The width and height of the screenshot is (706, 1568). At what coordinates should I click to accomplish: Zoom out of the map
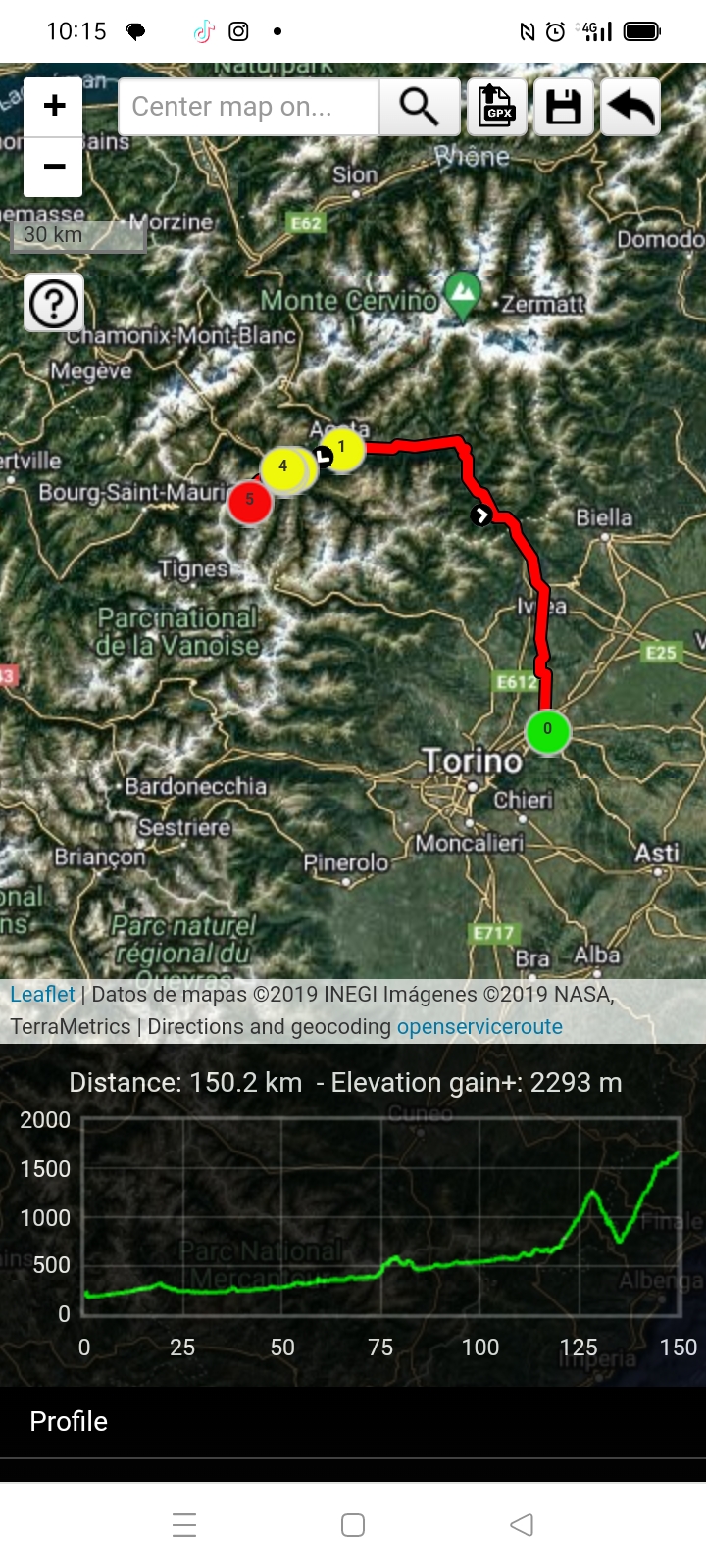point(54,166)
